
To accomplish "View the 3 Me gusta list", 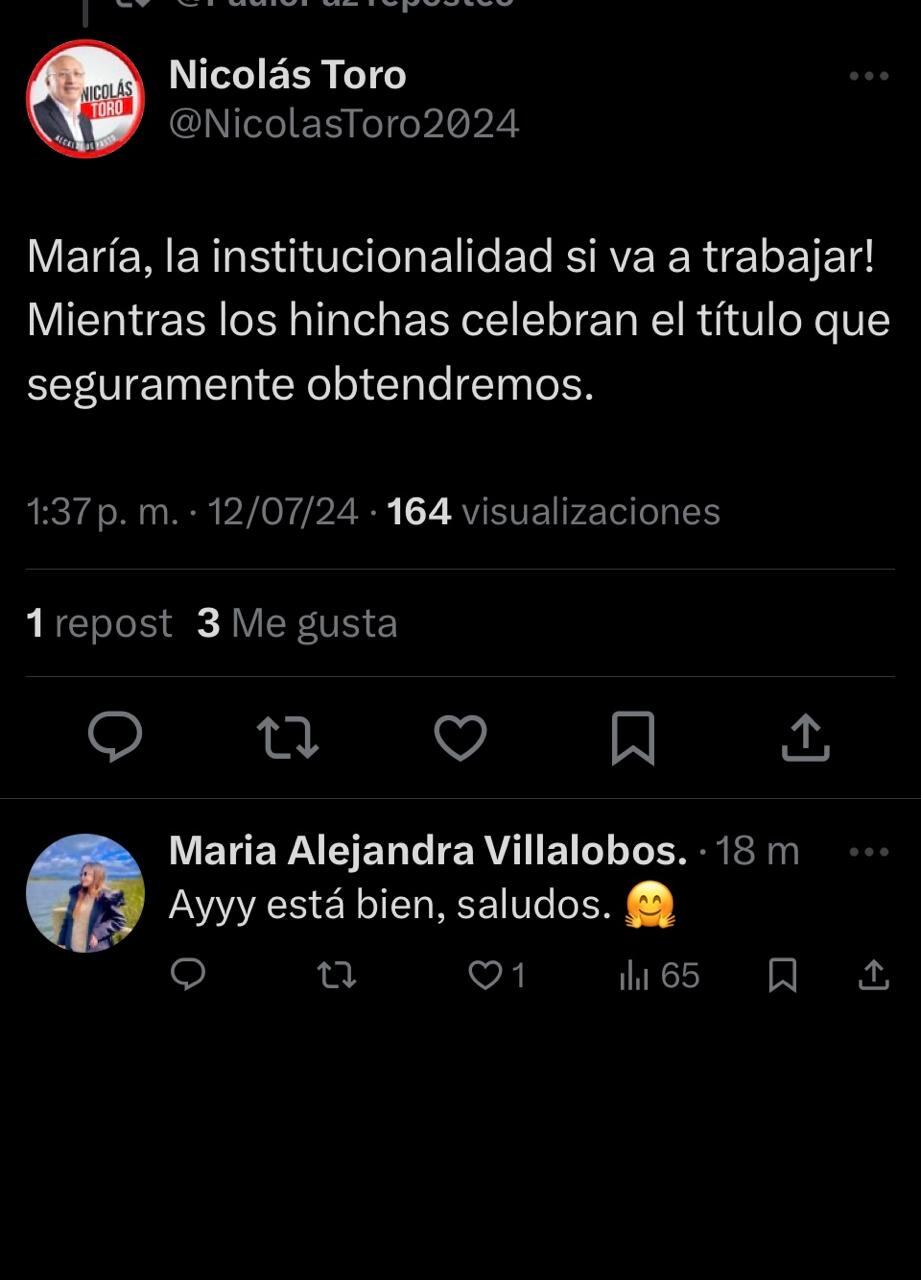I will pos(297,623).
